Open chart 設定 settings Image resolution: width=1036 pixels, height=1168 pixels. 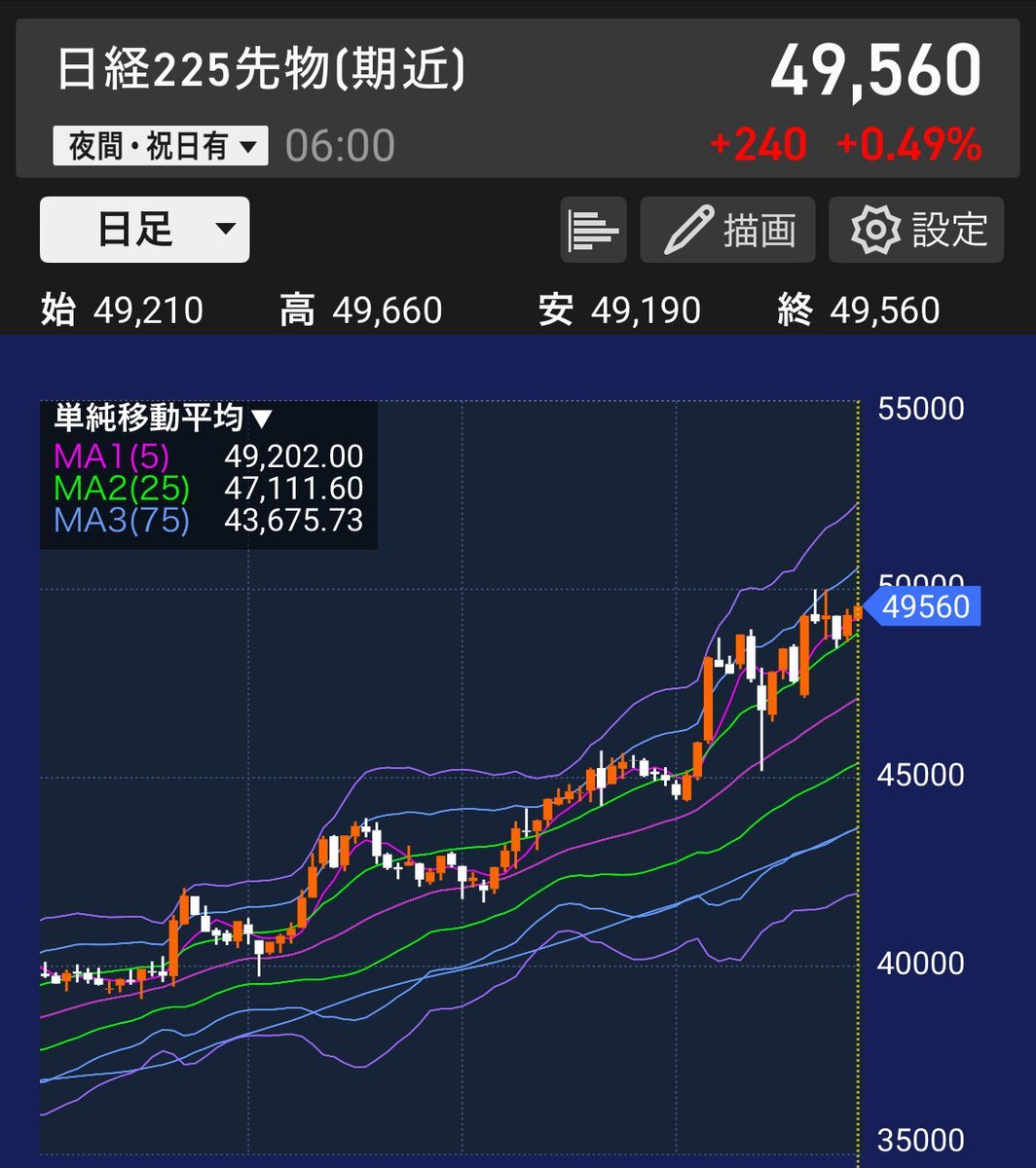point(915,230)
